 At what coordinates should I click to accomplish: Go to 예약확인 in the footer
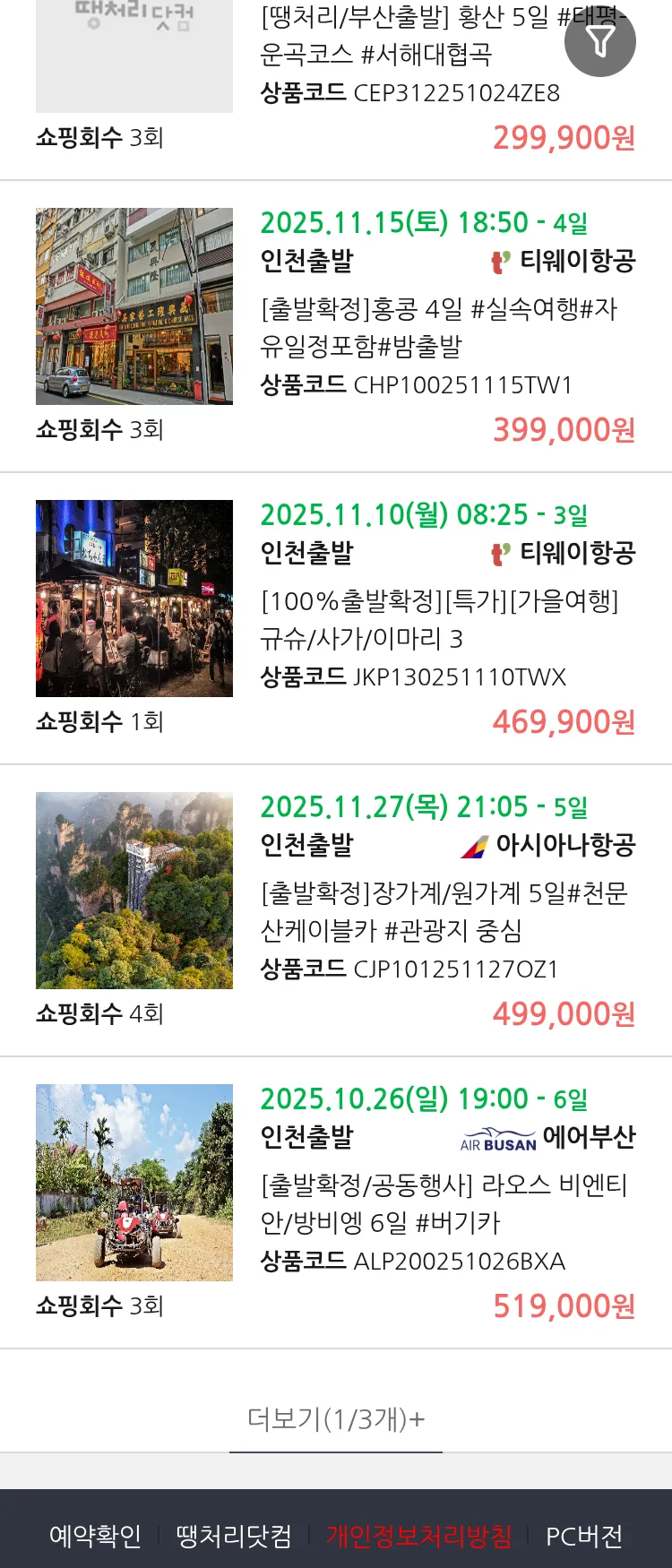(95, 1536)
